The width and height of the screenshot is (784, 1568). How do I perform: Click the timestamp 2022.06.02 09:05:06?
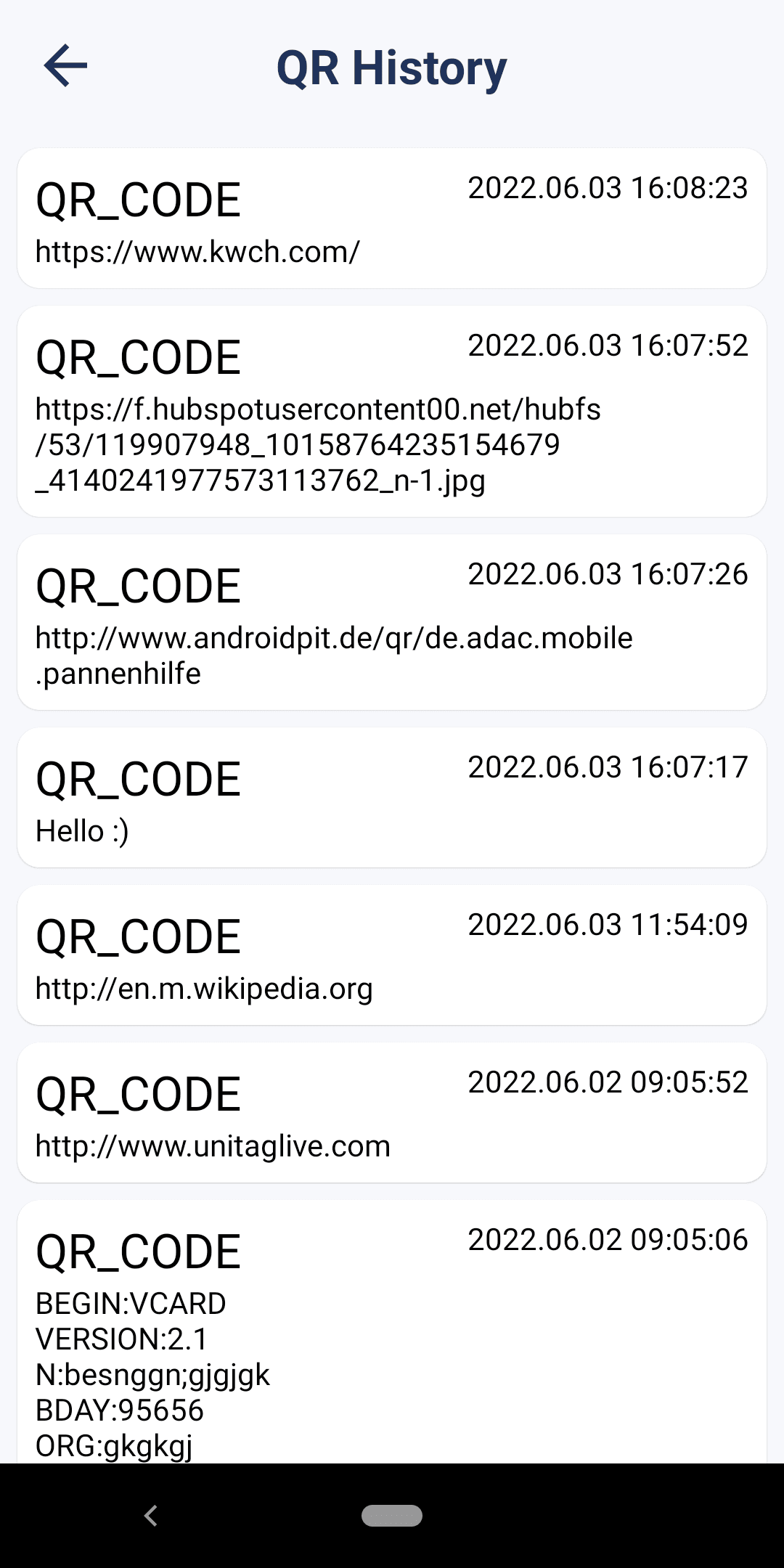coord(608,1241)
